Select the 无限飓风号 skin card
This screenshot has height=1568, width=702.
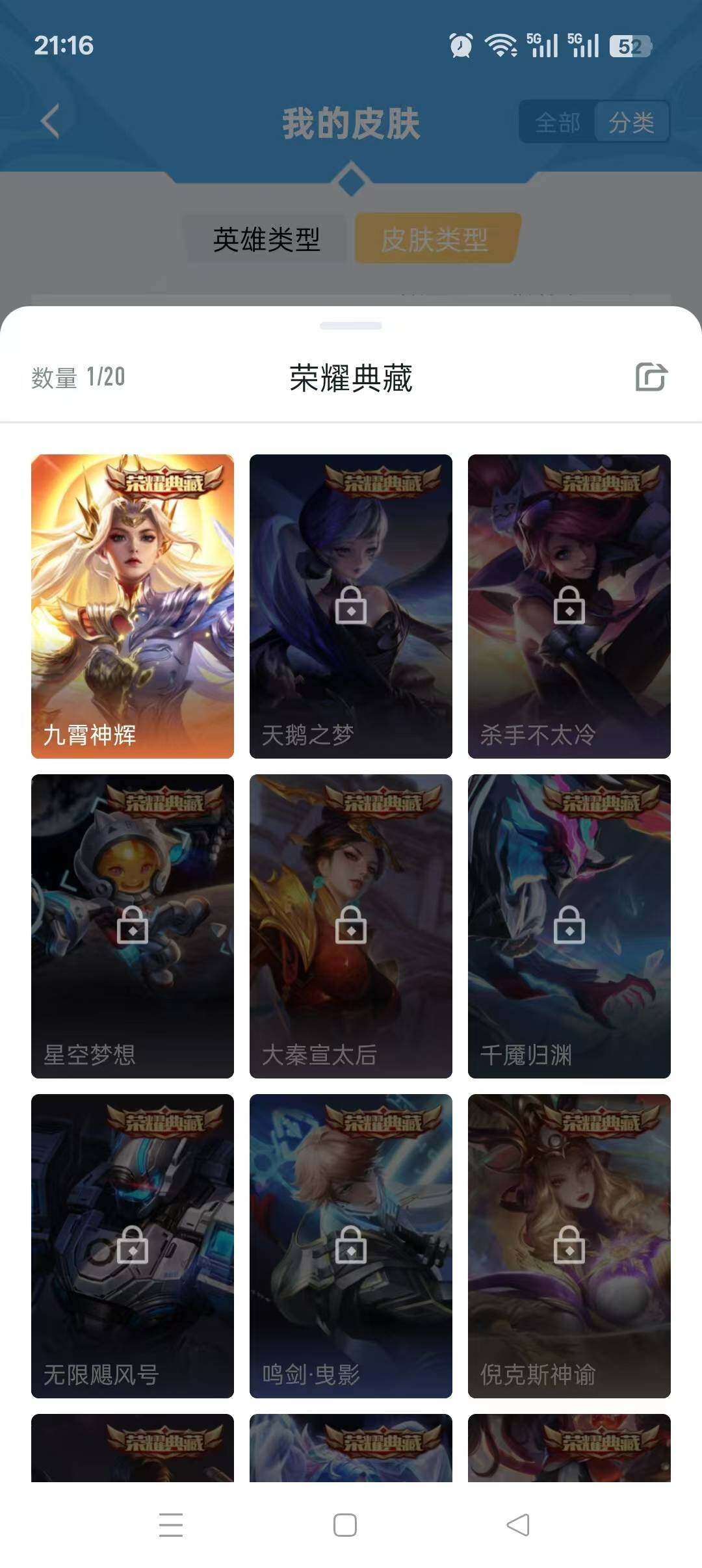[x=133, y=1246]
